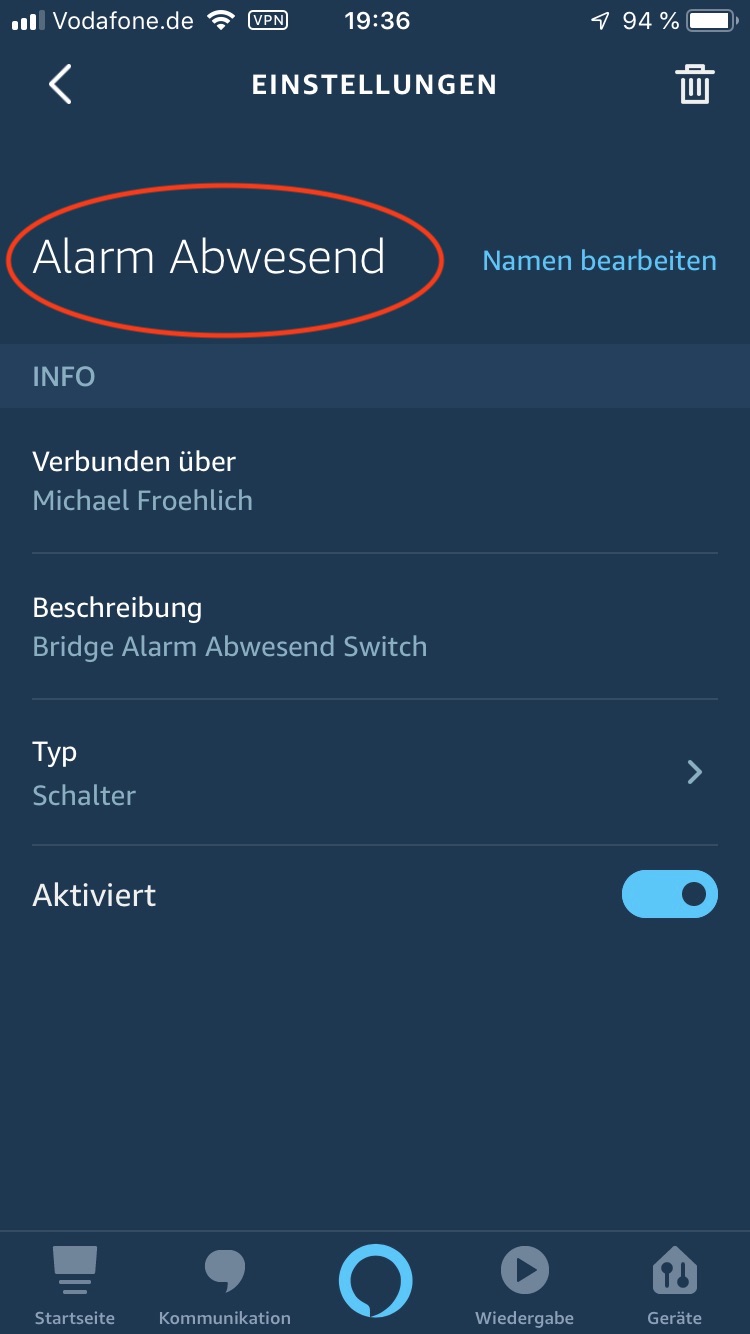750x1334 pixels.
Task: Go back using the arrow icon
Action: click(x=61, y=85)
